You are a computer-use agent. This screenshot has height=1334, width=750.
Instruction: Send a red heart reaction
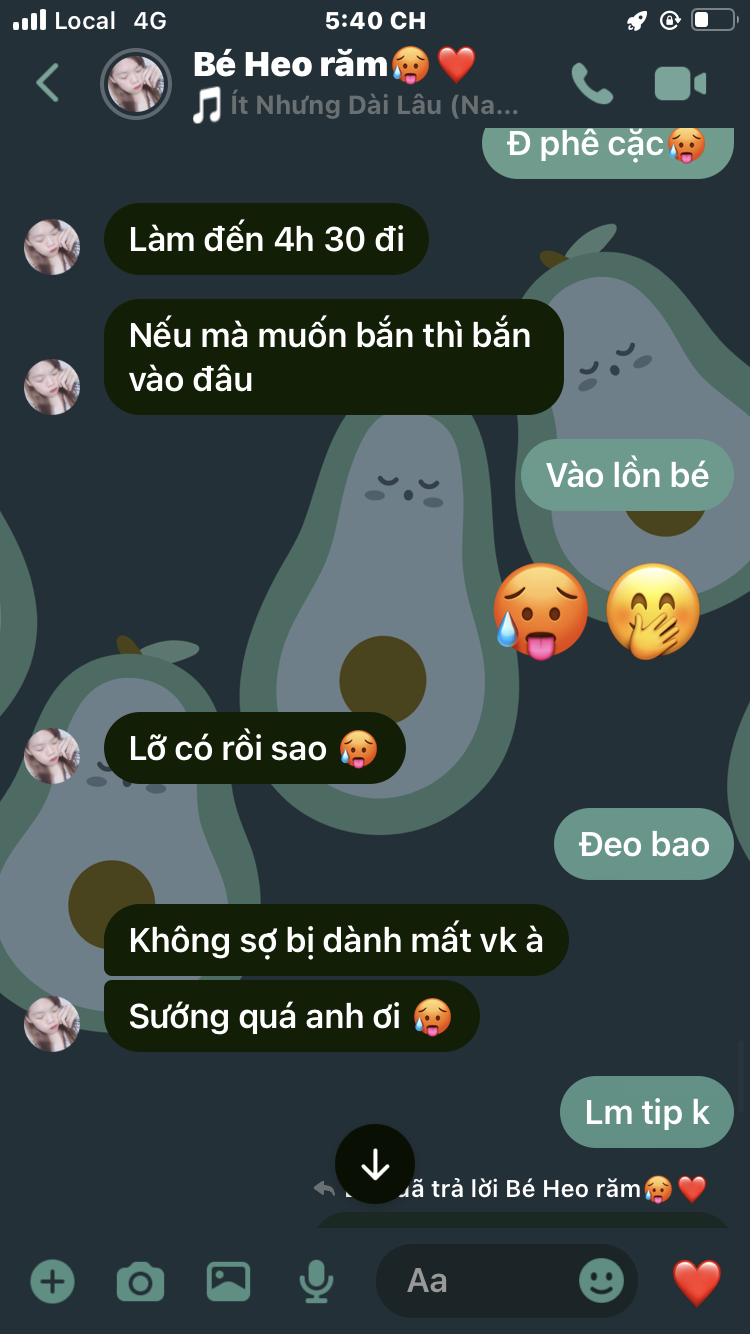pyautogui.click(x=696, y=1281)
